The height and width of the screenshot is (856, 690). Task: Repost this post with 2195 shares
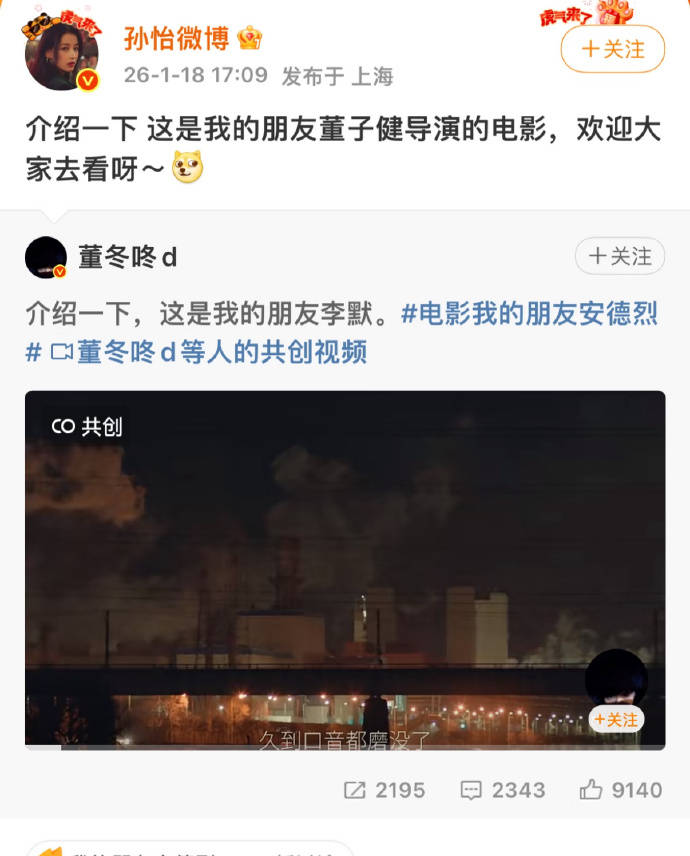[x=384, y=790]
